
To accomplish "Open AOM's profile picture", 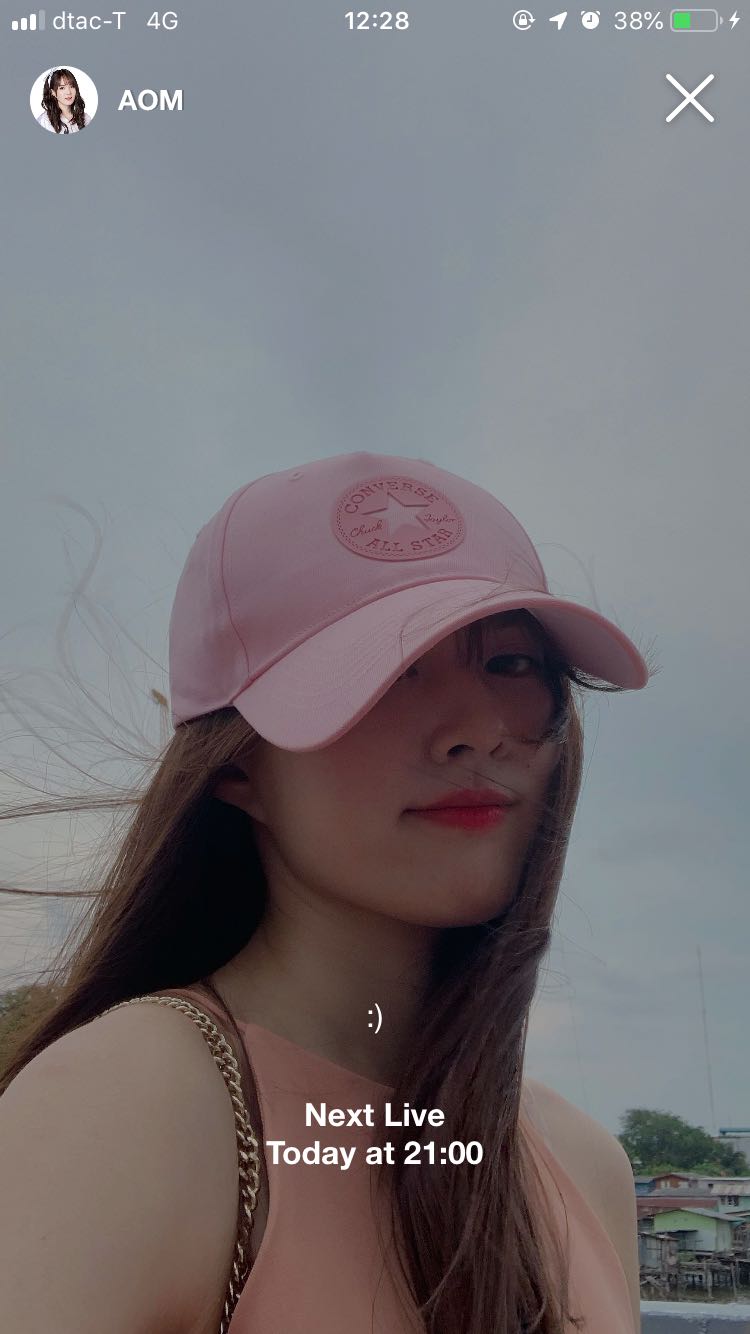I will pos(64,100).
